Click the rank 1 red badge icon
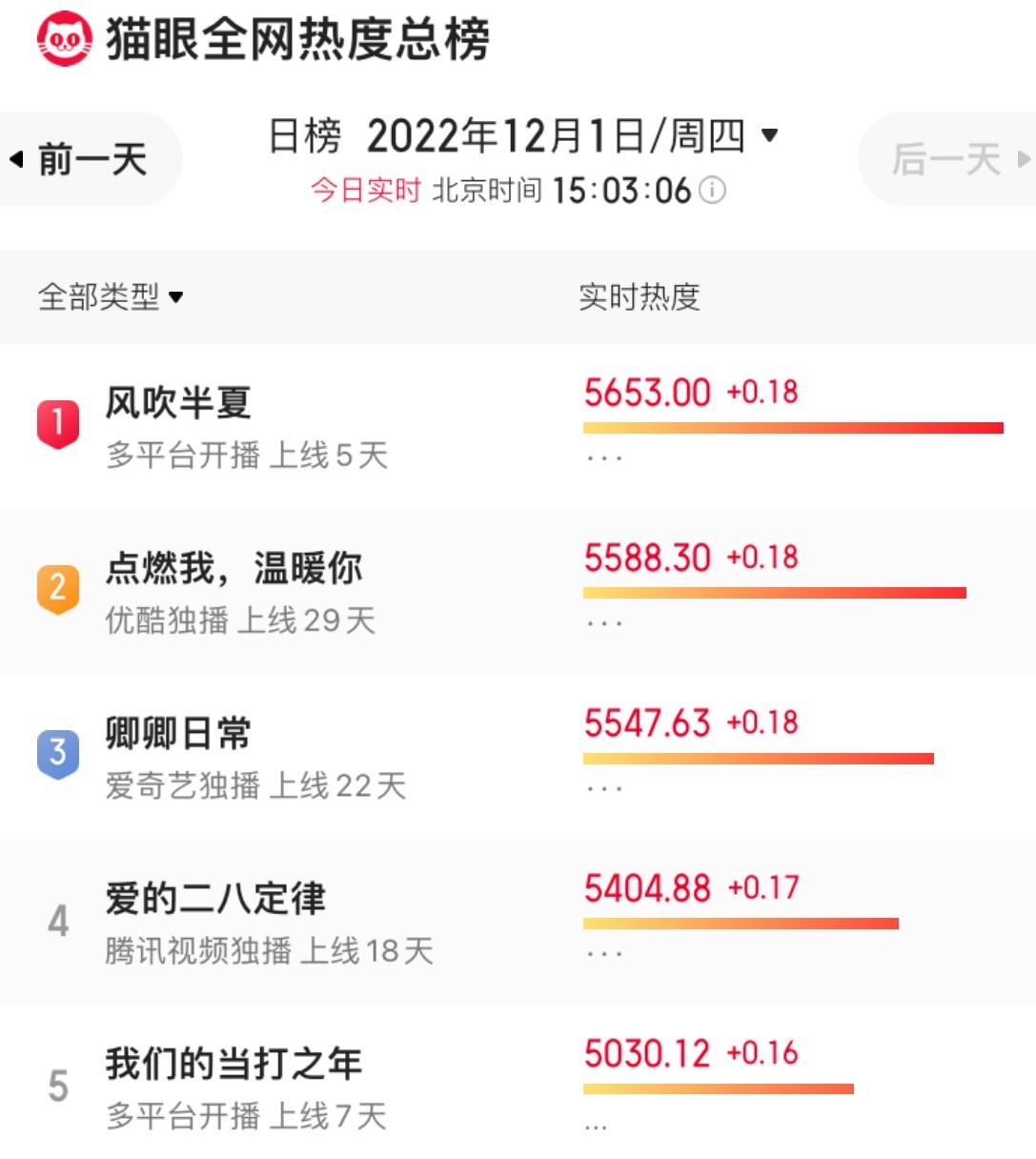 tap(57, 422)
